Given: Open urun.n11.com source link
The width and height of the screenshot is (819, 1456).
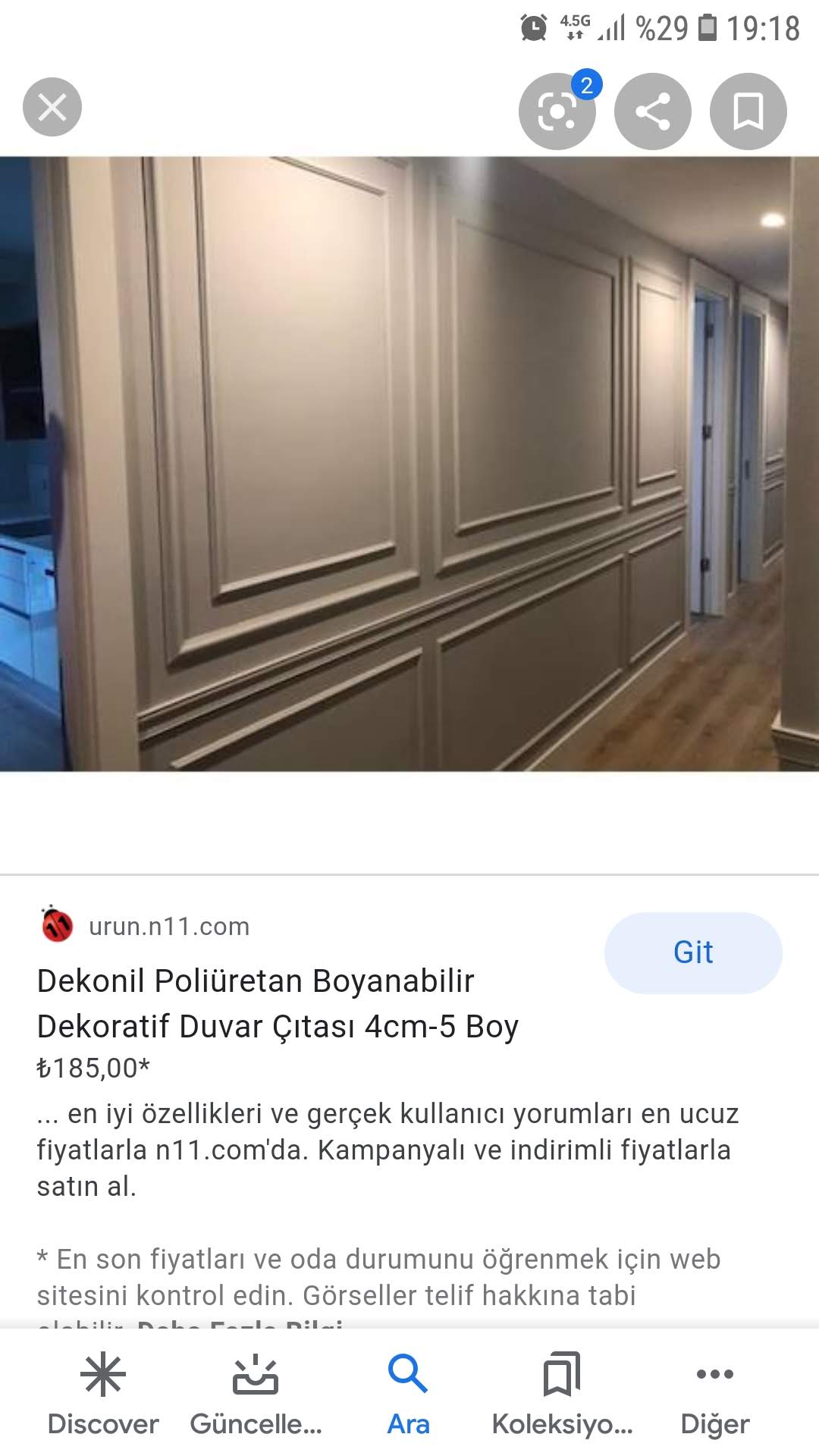Looking at the screenshot, I should tap(168, 926).
